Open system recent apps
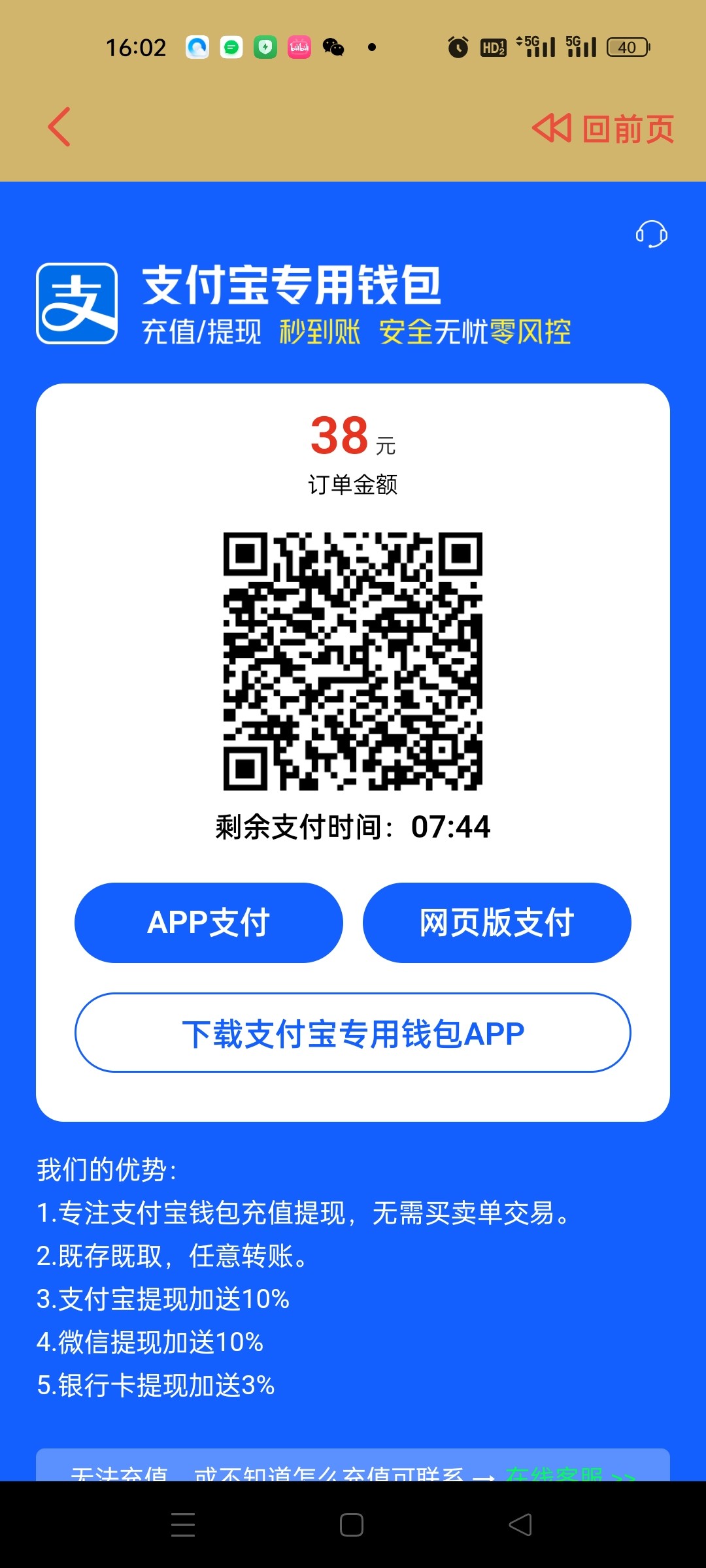The image size is (706, 1568). pyautogui.click(x=183, y=1525)
